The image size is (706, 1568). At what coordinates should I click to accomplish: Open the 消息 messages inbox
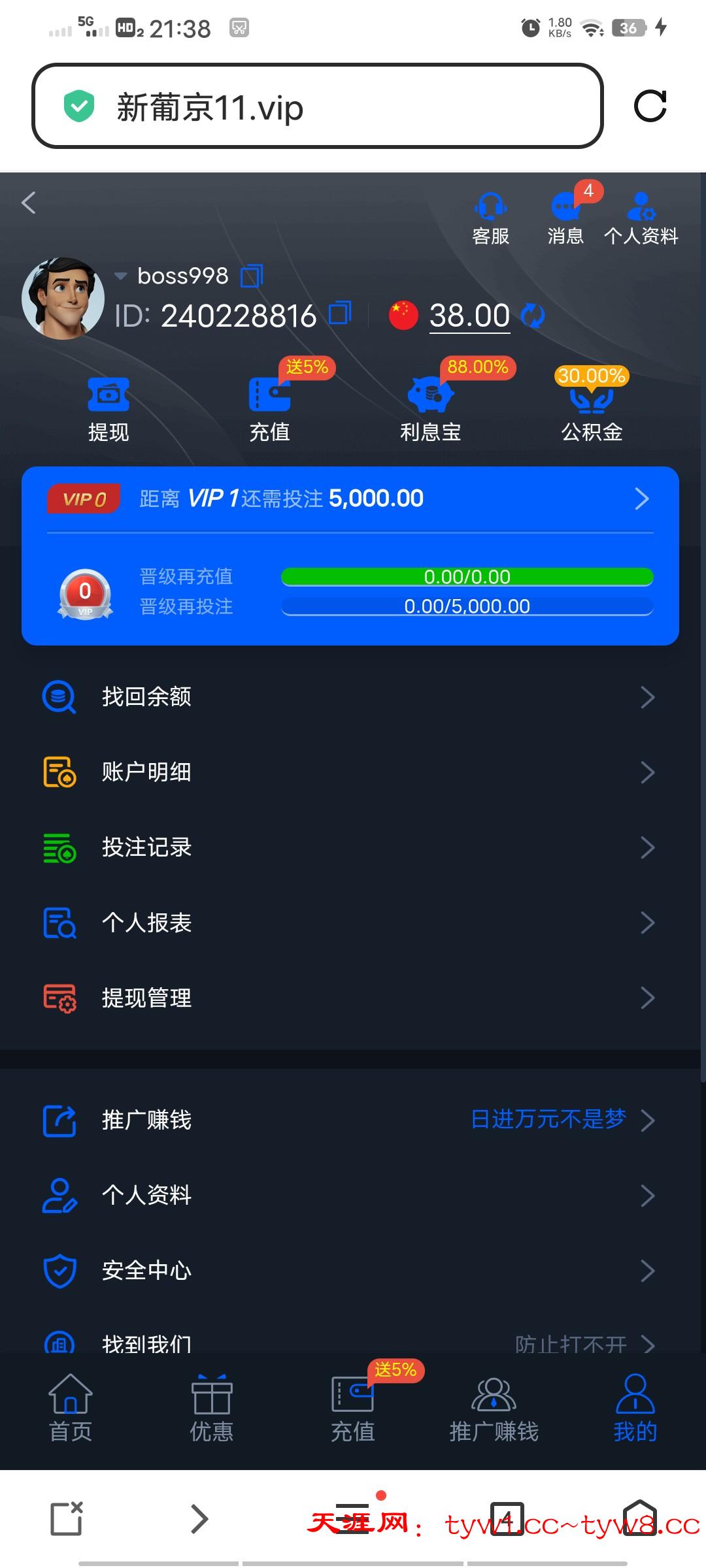[565, 219]
